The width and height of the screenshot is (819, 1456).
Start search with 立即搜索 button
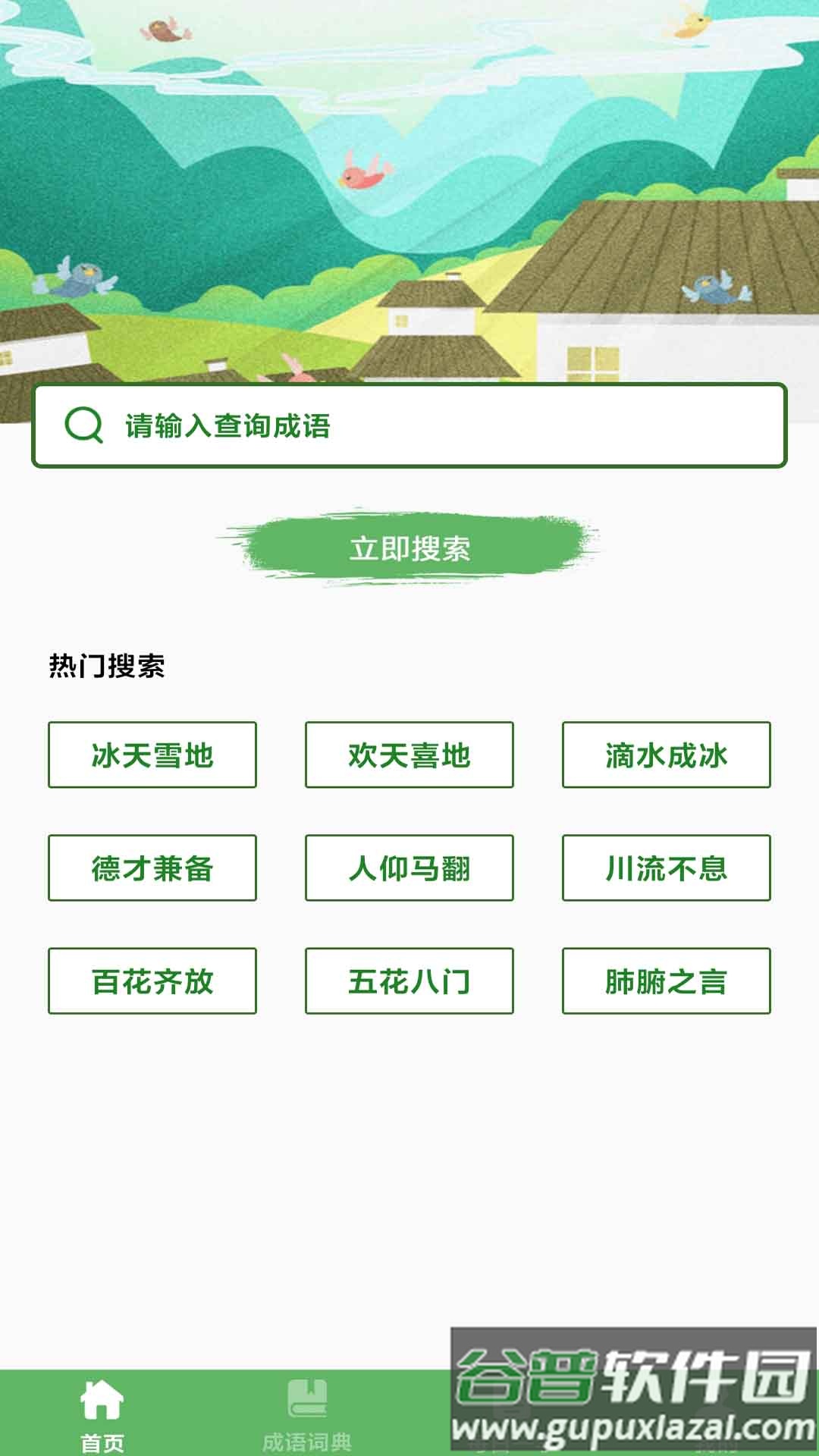409,548
